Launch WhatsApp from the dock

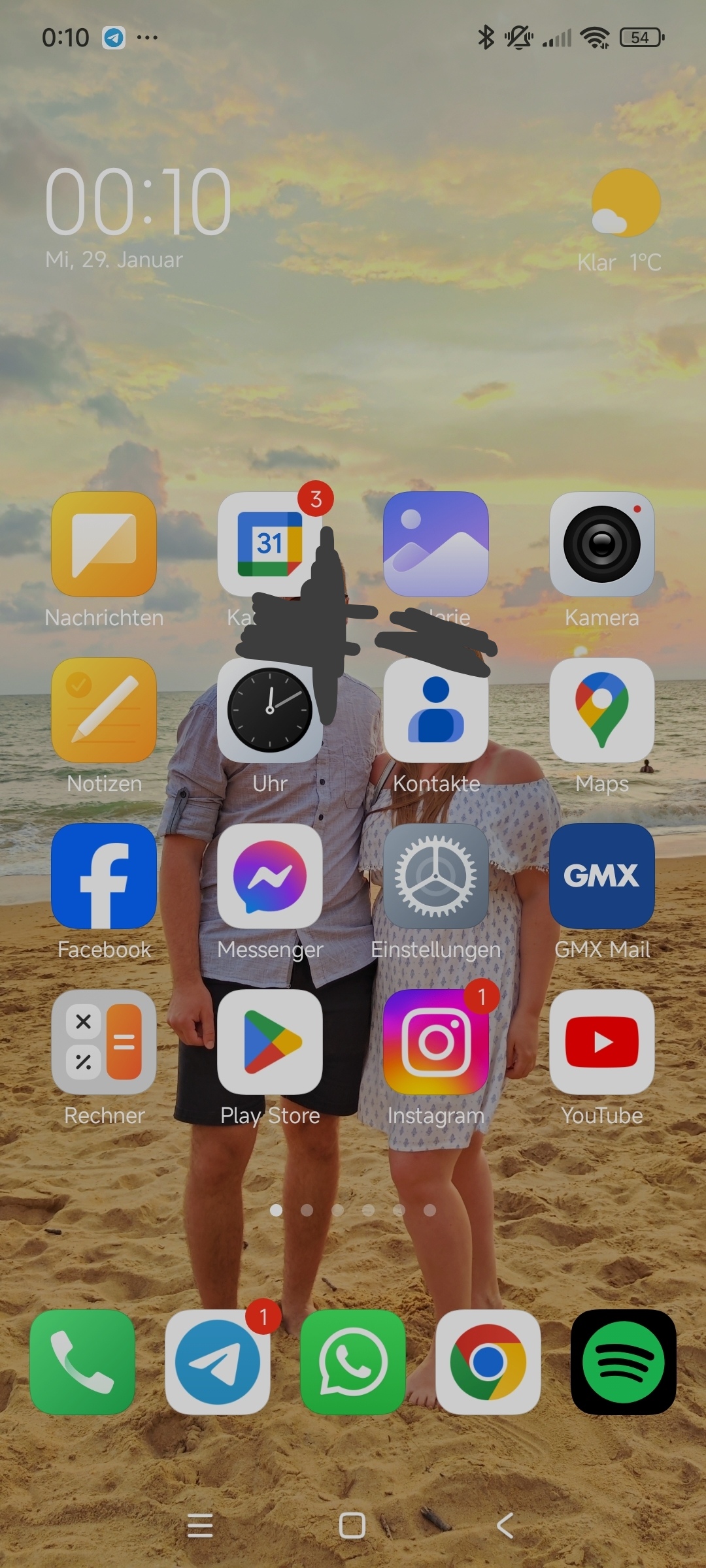coord(353,1362)
